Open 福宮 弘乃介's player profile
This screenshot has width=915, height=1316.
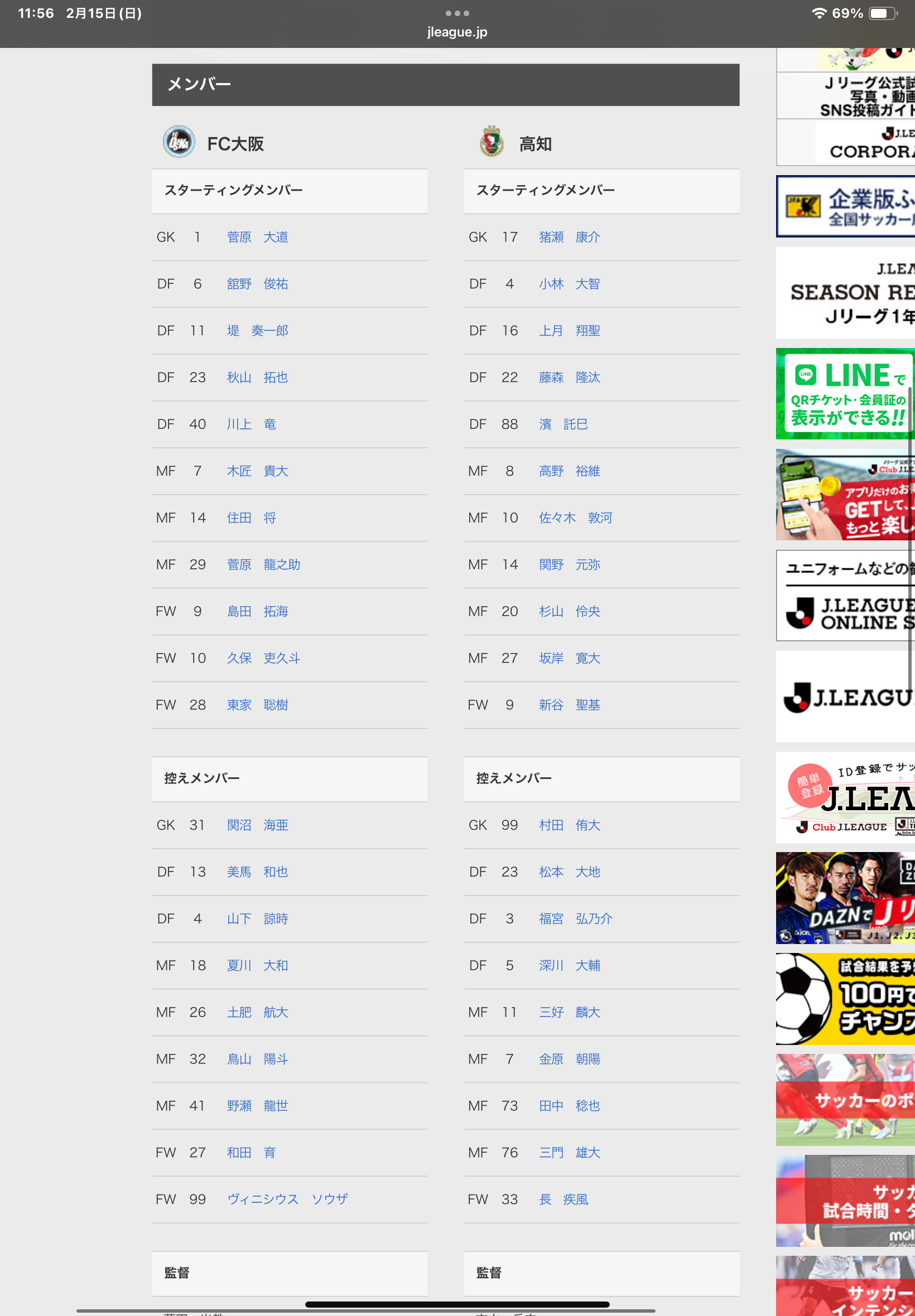[576, 919]
